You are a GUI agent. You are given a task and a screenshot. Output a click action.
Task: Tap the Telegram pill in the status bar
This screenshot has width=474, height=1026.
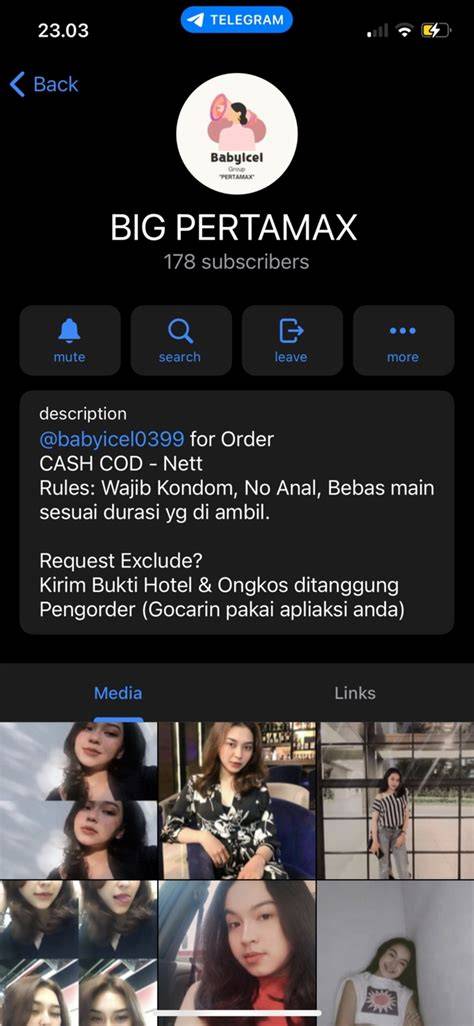[x=237, y=20]
